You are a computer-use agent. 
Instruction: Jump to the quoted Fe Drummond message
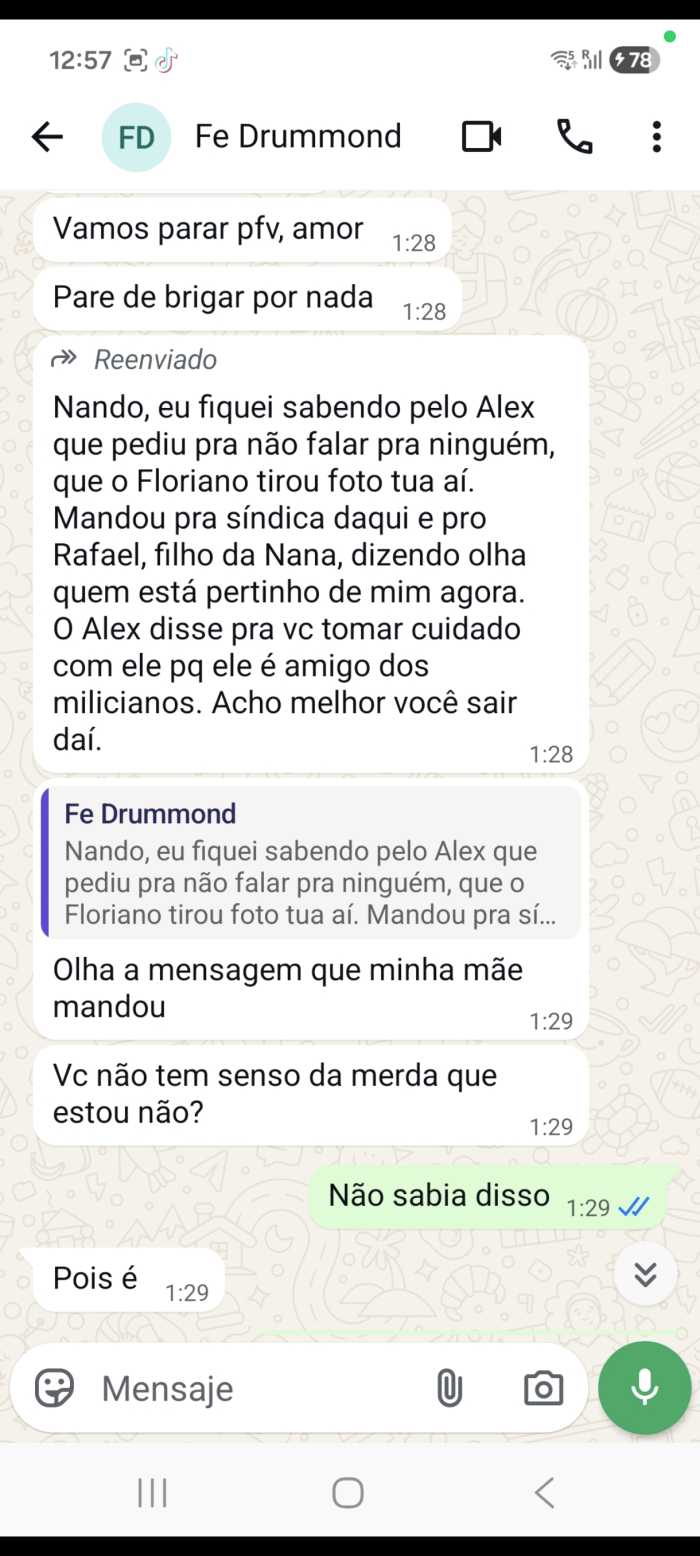click(310, 863)
